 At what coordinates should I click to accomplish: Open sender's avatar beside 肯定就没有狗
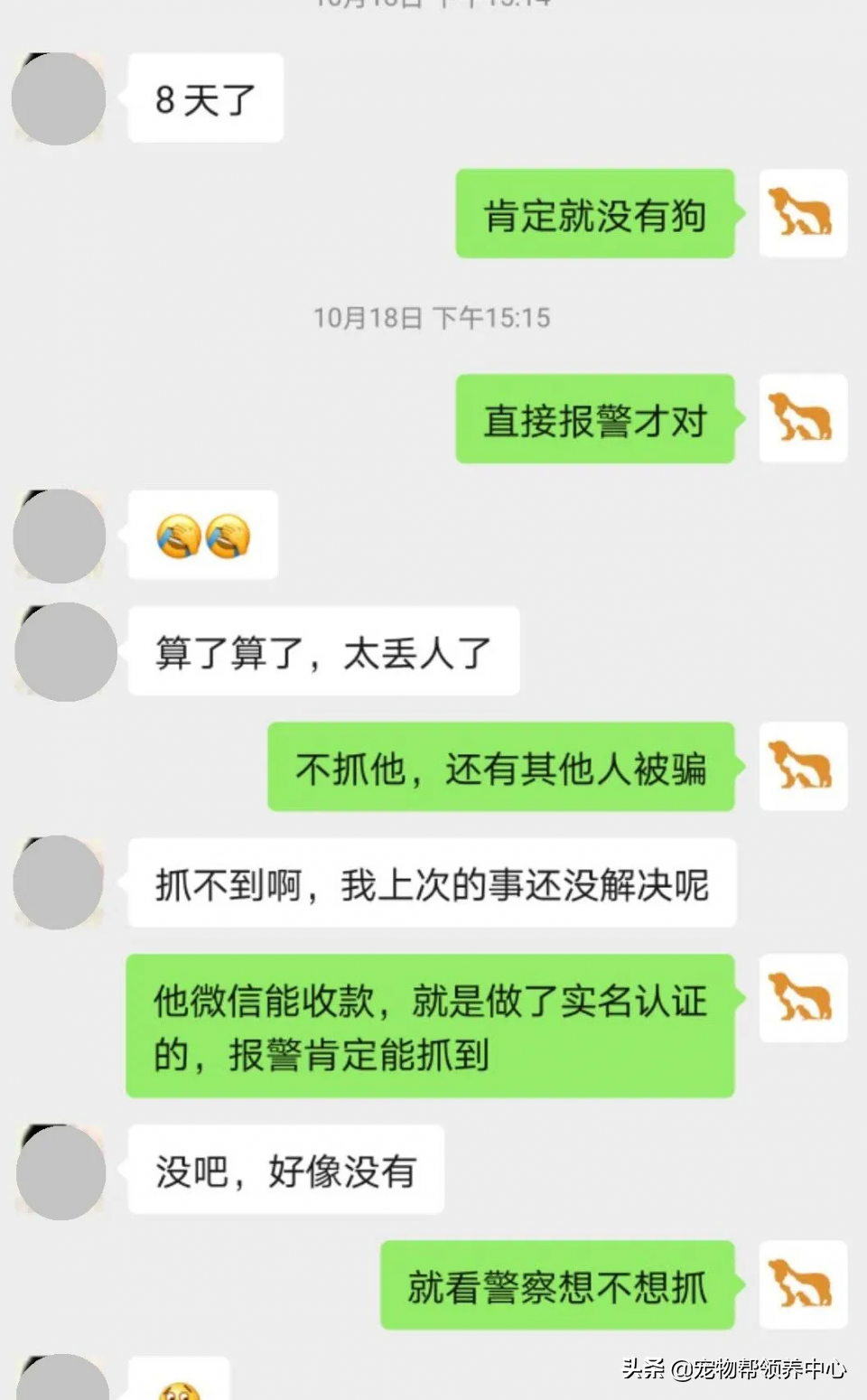pos(802,213)
